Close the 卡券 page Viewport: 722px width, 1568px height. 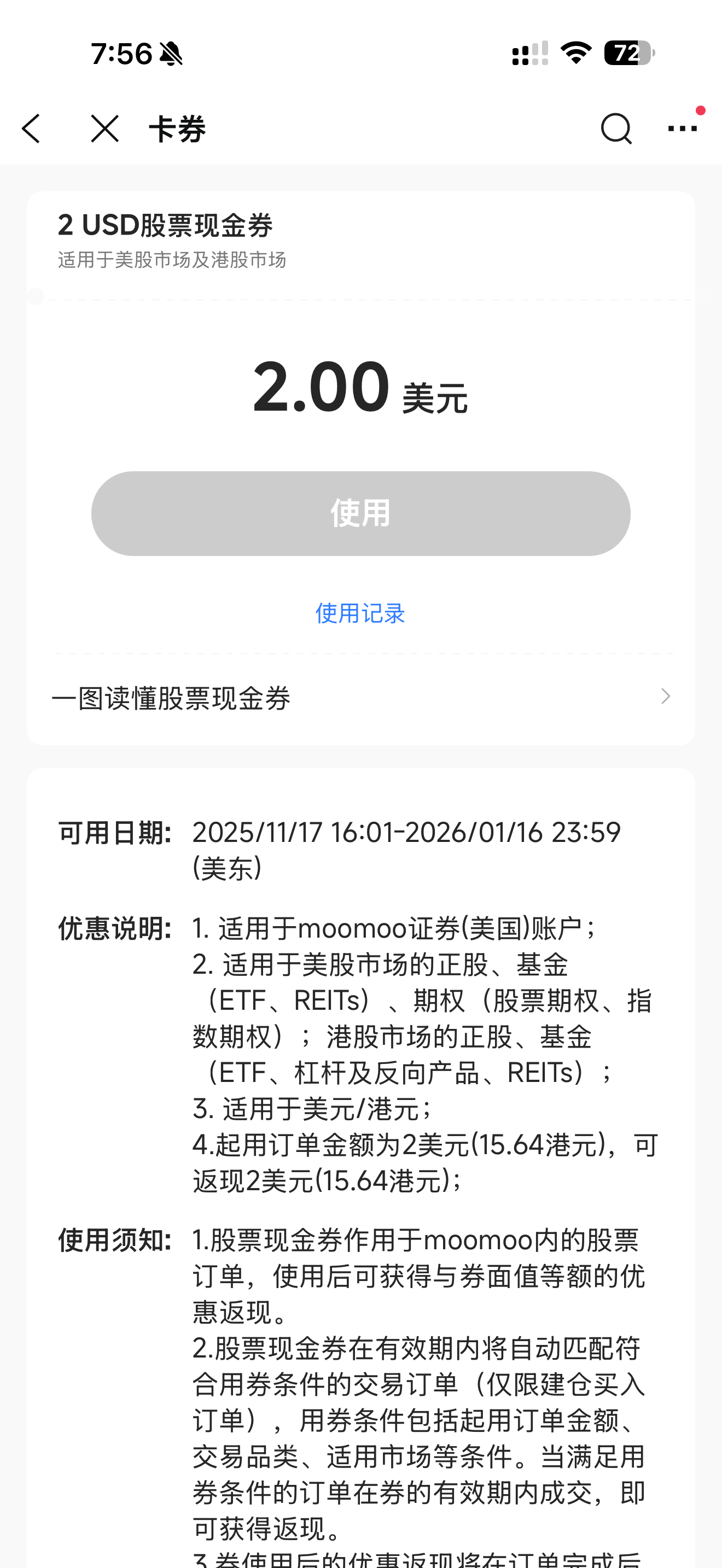[x=104, y=128]
